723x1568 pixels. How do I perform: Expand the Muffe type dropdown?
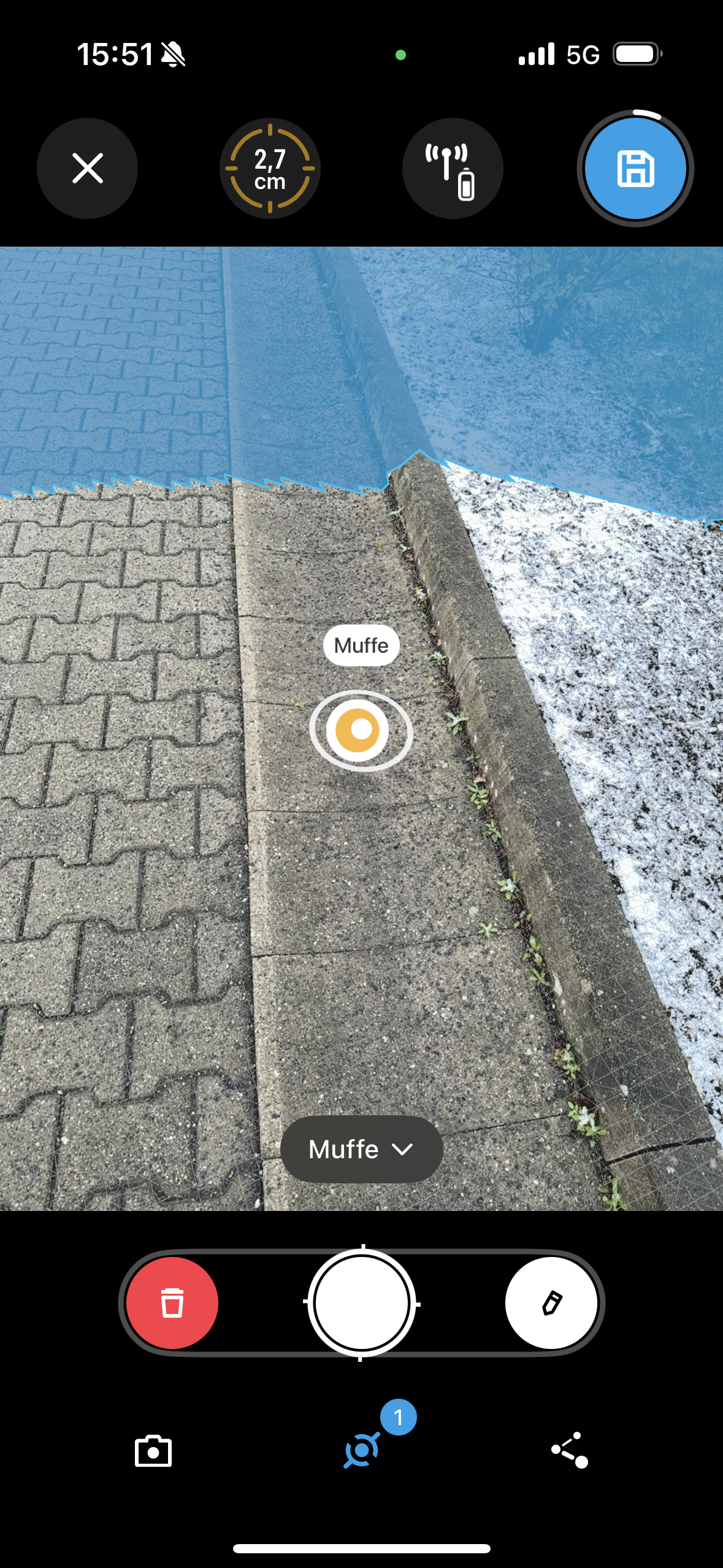(361, 1150)
